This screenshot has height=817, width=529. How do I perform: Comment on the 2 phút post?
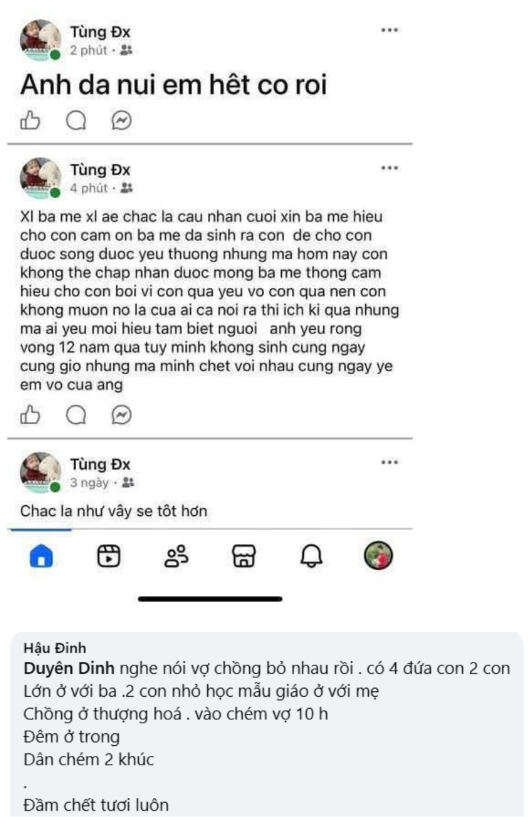(76, 120)
